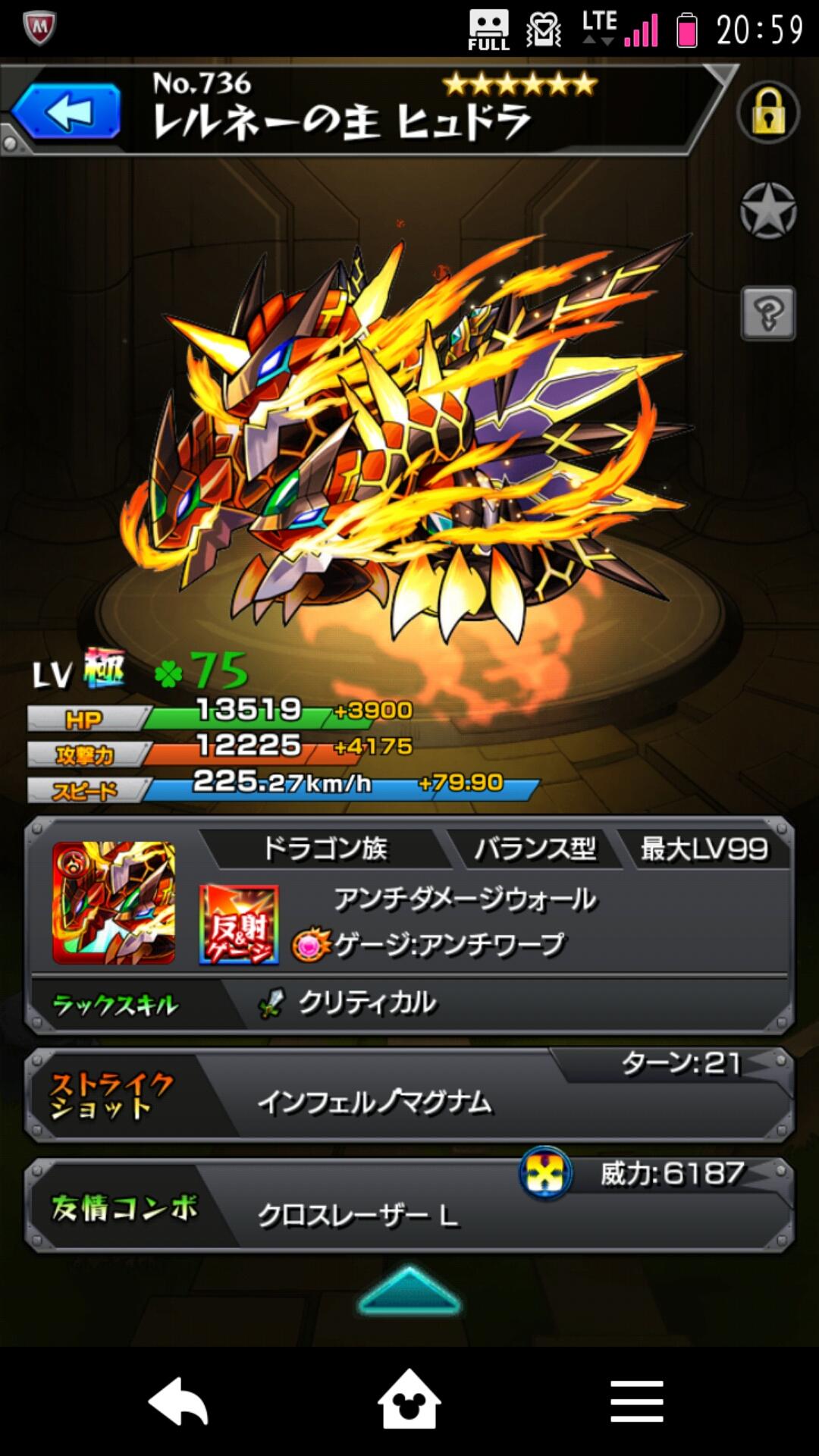819x1456 pixels.
Task: Tap the blue back arrow button
Action: [67, 112]
